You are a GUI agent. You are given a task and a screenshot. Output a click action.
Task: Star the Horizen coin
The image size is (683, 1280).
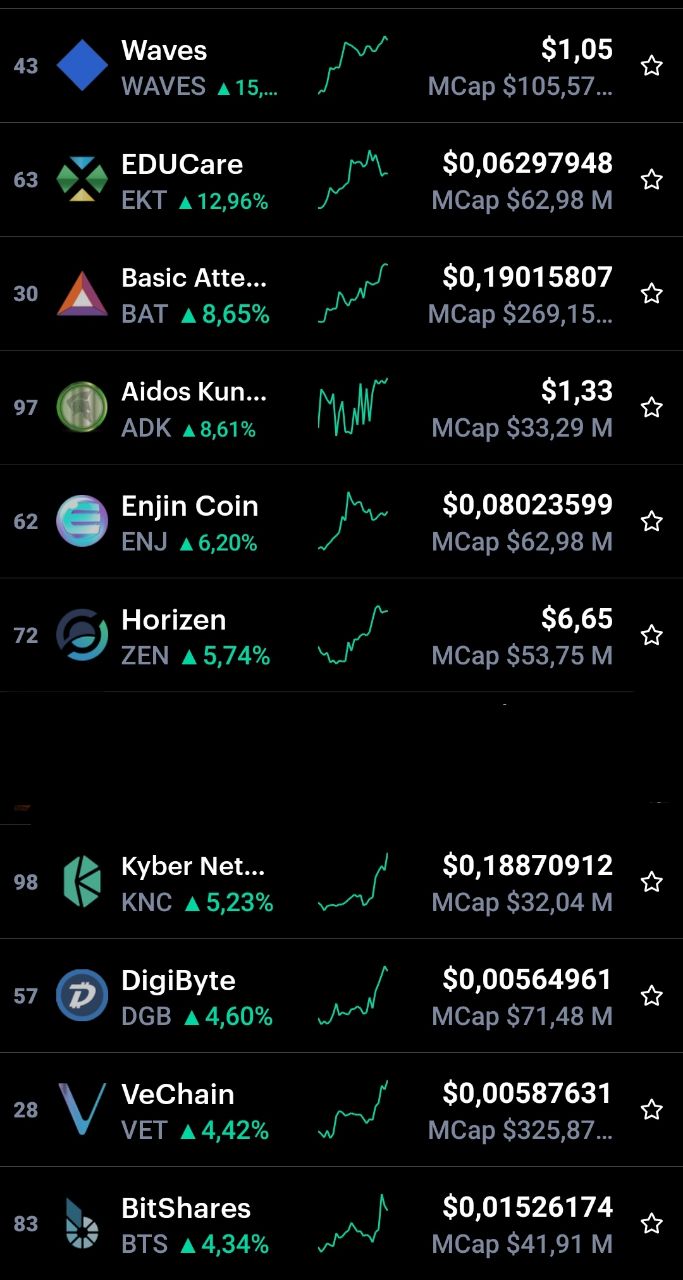click(652, 636)
